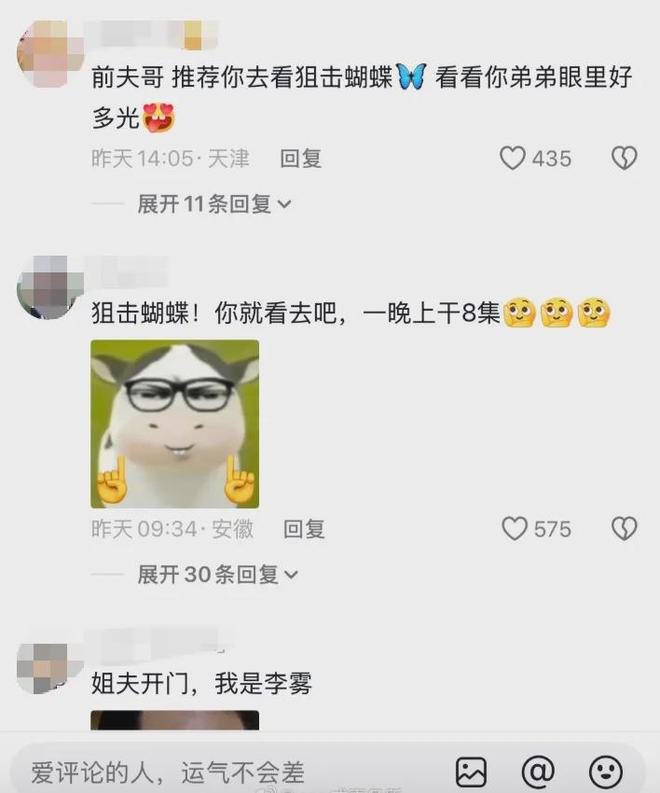
Task: Mention someone with the @ icon
Action: tap(538, 771)
